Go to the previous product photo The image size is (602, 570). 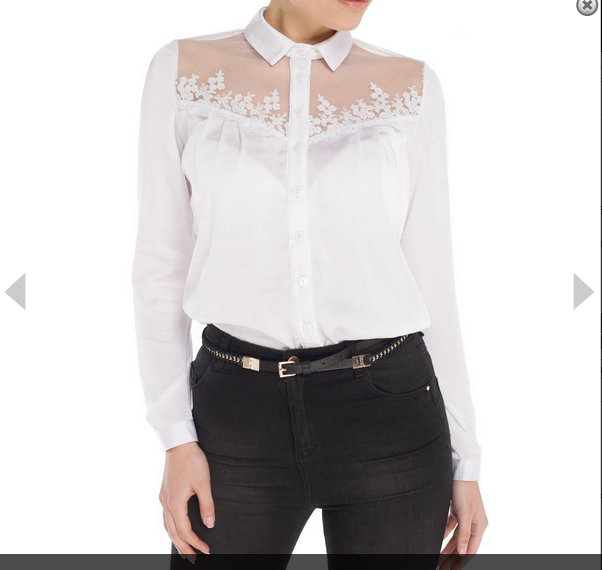pos(15,291)
